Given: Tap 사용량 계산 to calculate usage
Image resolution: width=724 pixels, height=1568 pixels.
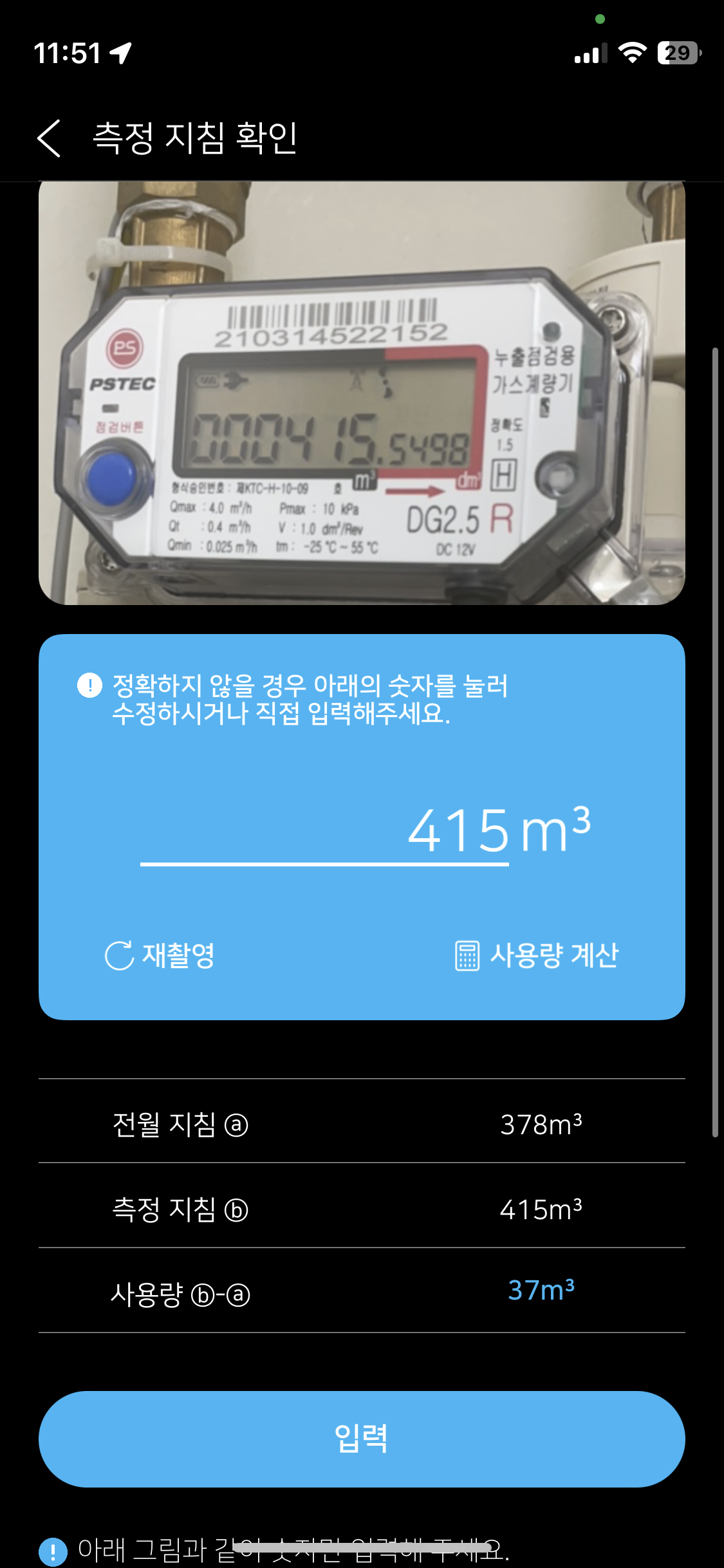Looking at the screenshot, I should point(537,955).
